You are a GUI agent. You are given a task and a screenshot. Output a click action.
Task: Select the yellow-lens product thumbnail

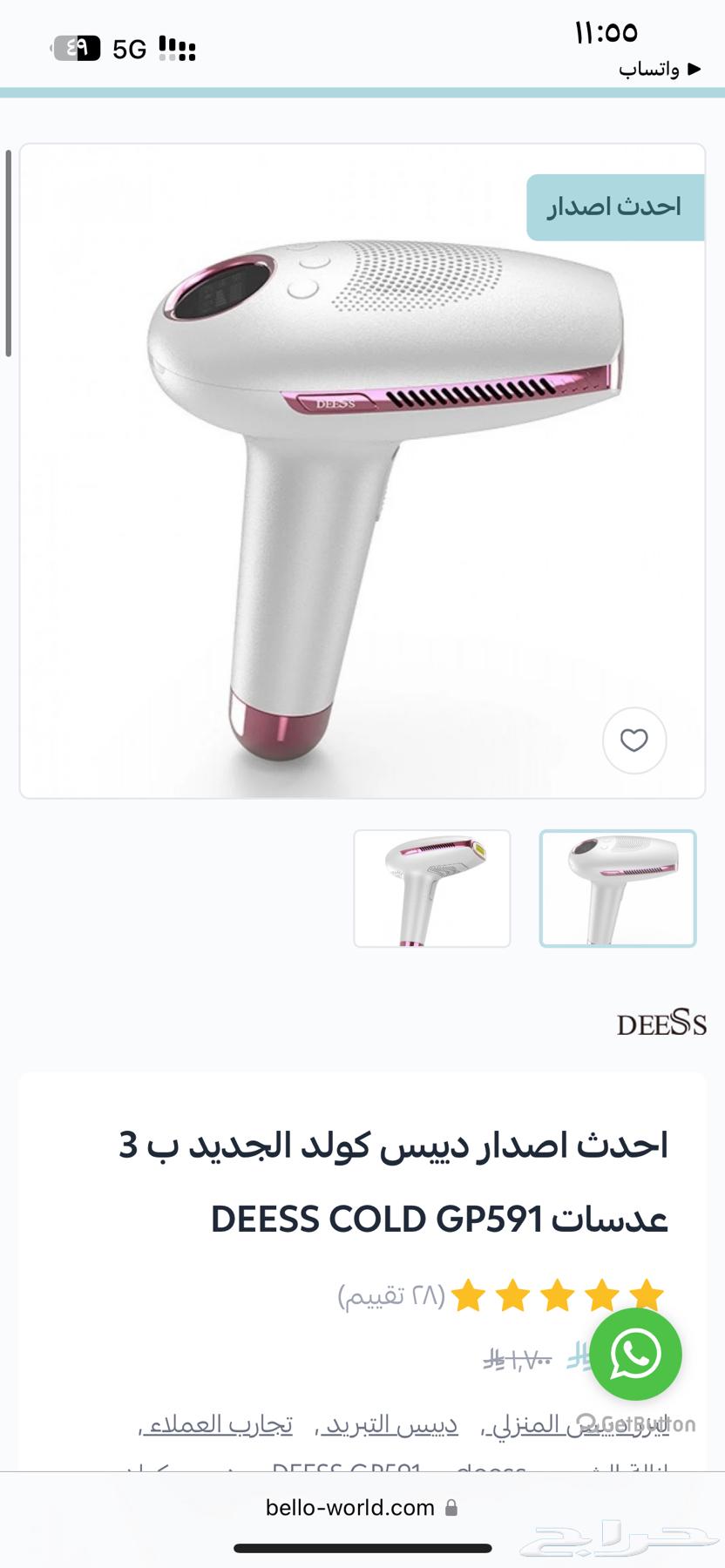point(431,888)
